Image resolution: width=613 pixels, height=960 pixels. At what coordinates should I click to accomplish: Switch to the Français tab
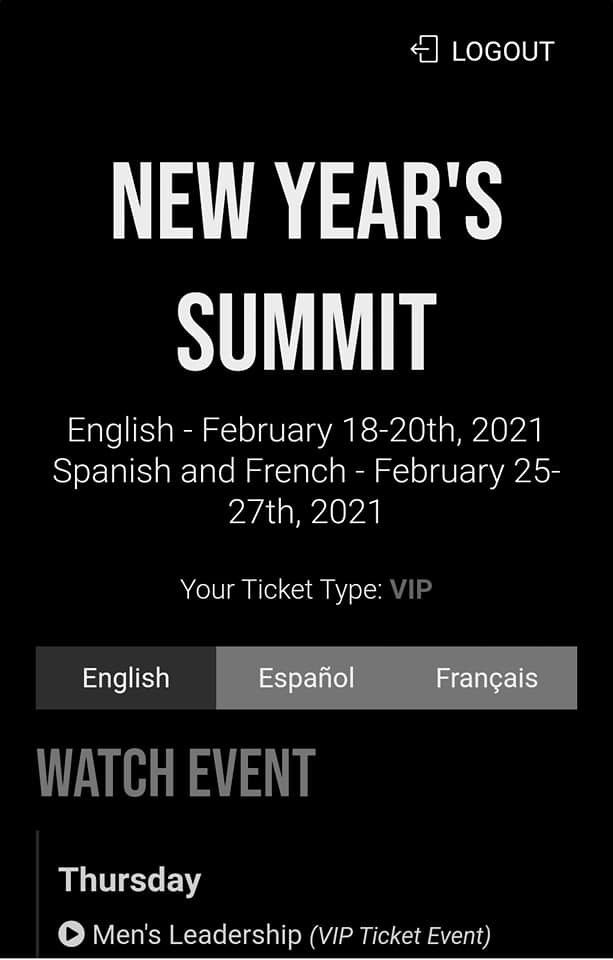486,678
